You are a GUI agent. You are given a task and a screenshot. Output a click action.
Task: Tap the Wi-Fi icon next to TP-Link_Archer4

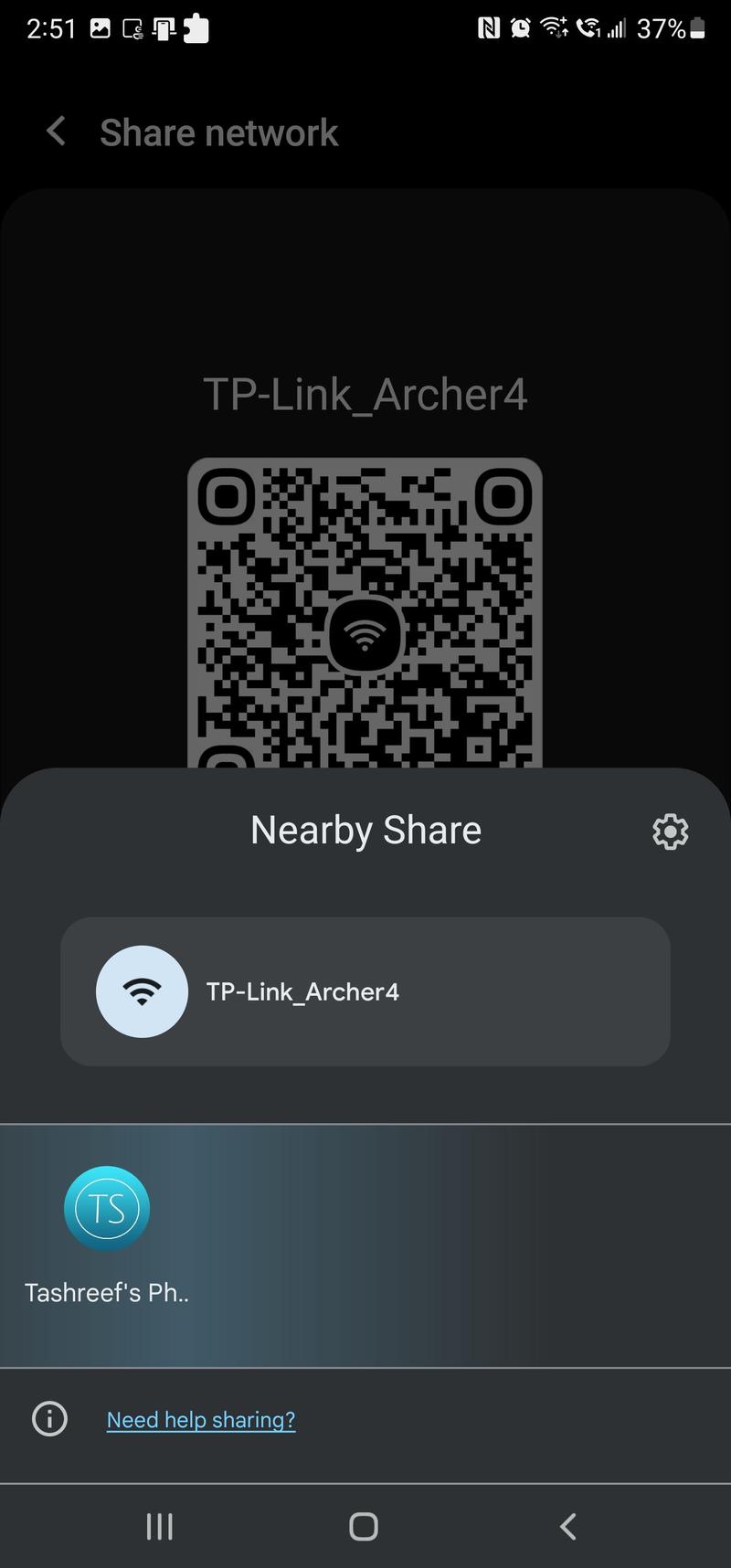(x=142, y=991)
